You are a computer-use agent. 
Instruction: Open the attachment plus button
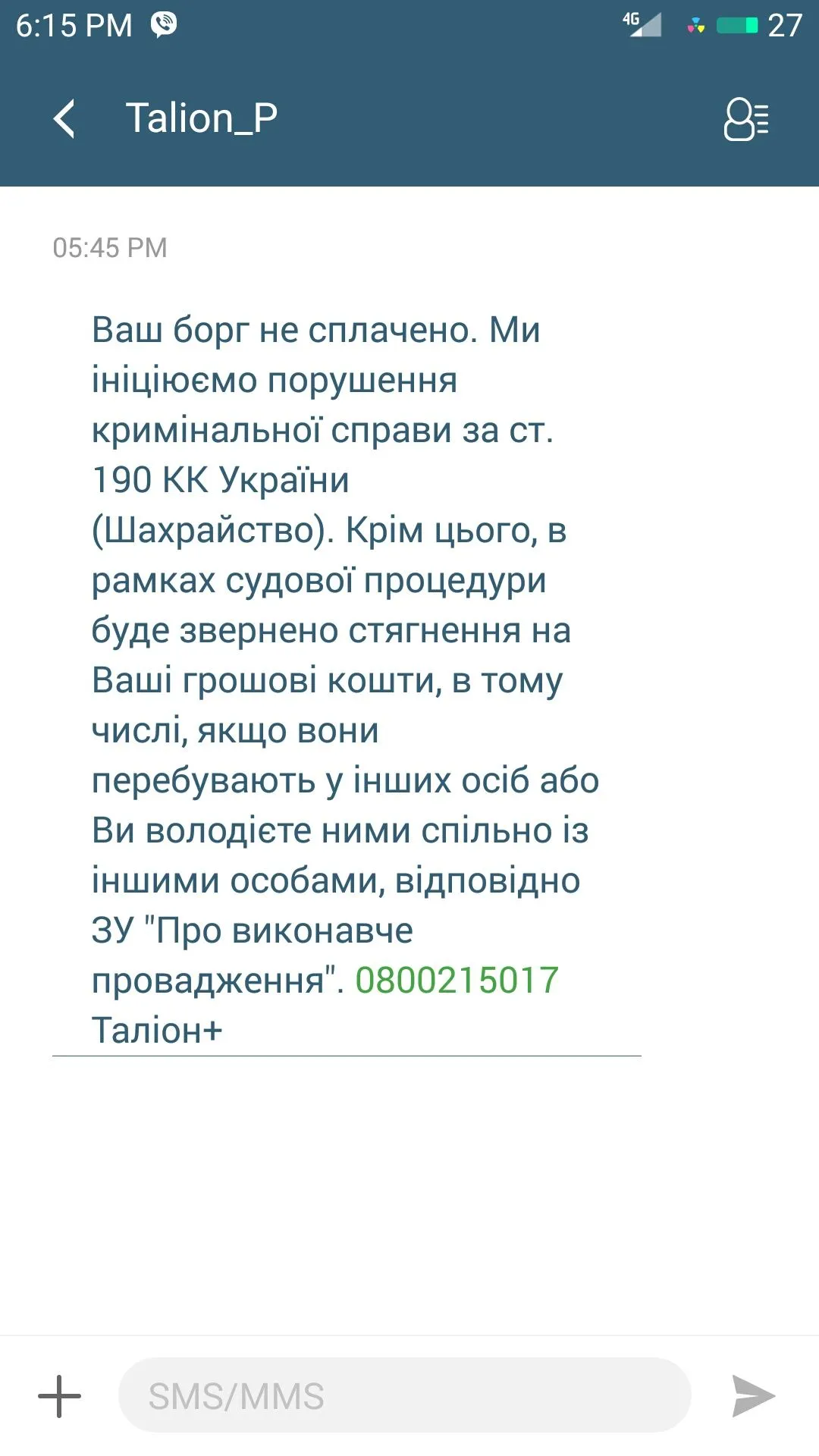point(59,1396)
